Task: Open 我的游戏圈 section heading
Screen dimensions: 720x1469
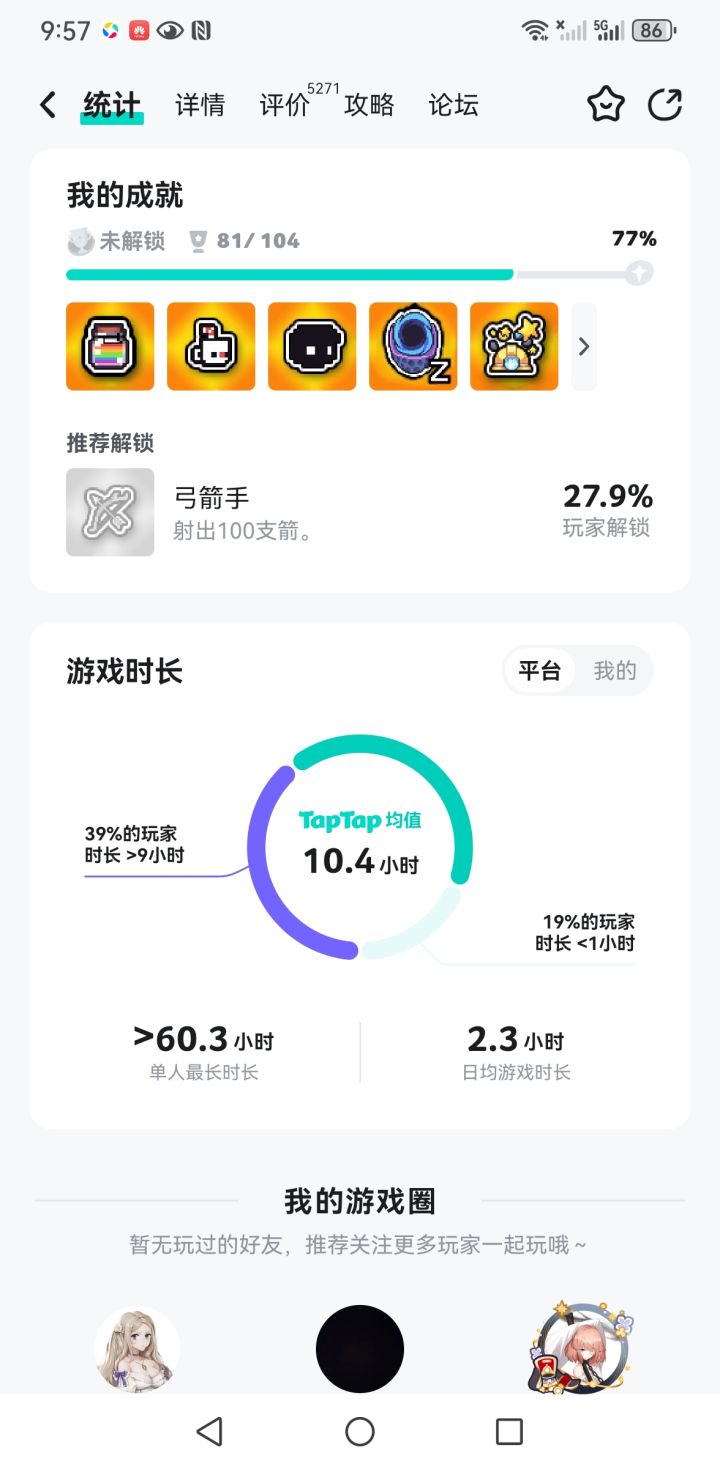Action: [360, 1201]
